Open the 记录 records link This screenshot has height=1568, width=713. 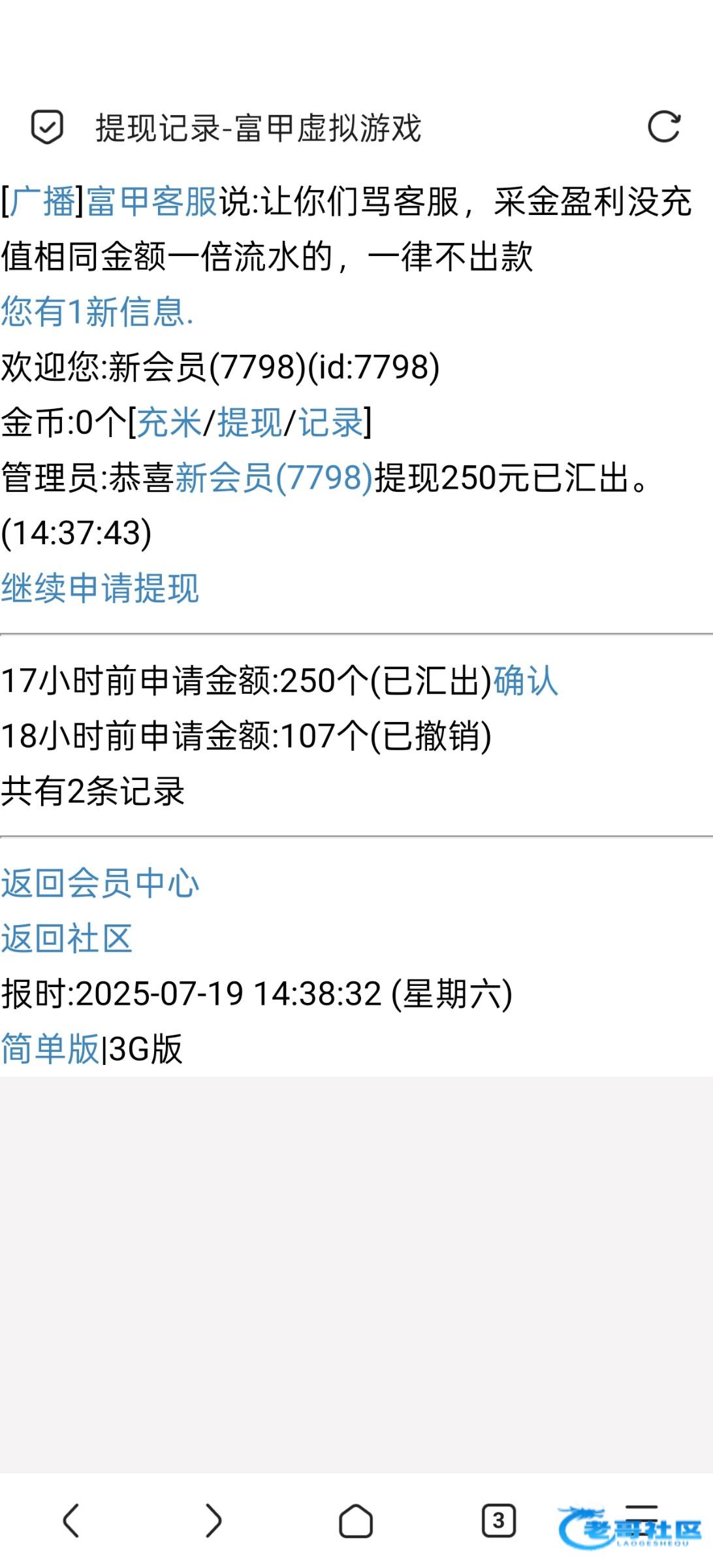pos(330,422)
